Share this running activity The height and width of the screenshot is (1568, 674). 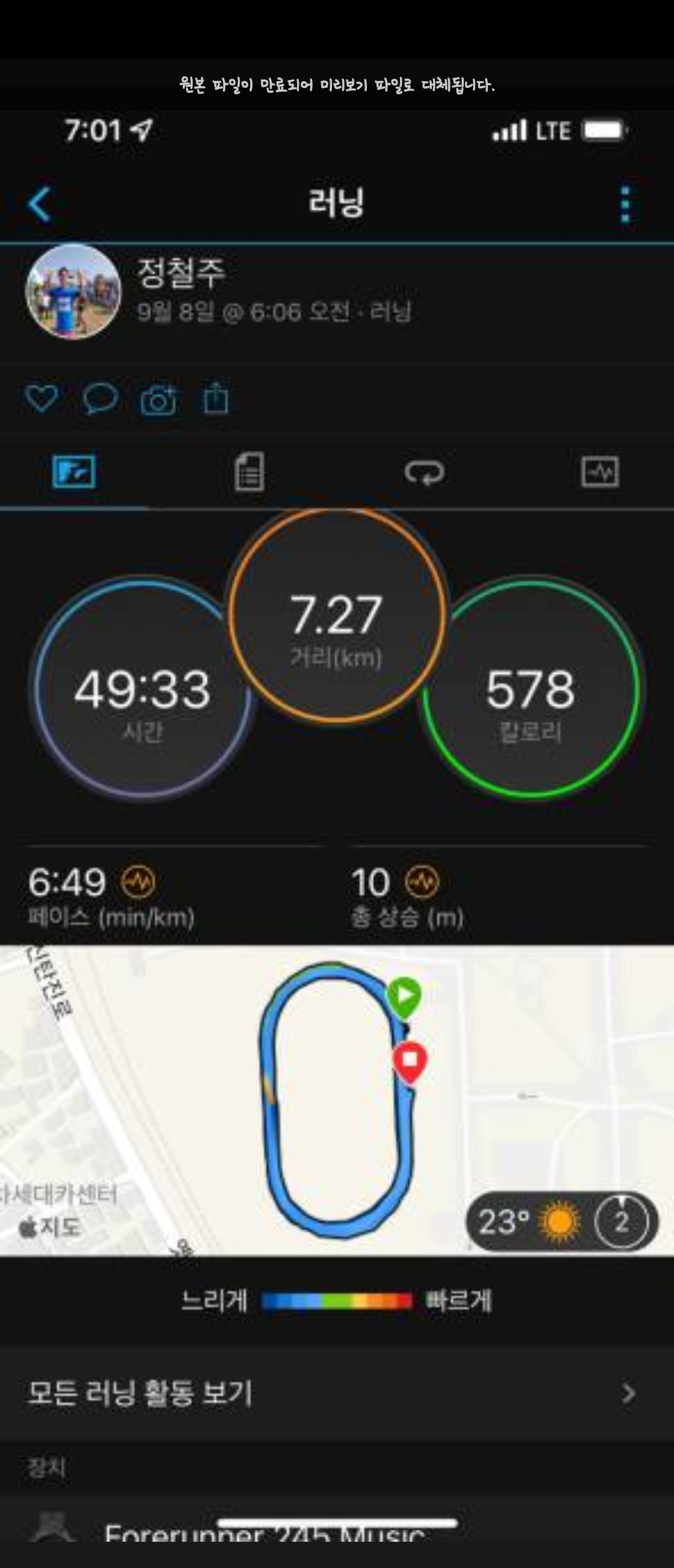[216, 398]
